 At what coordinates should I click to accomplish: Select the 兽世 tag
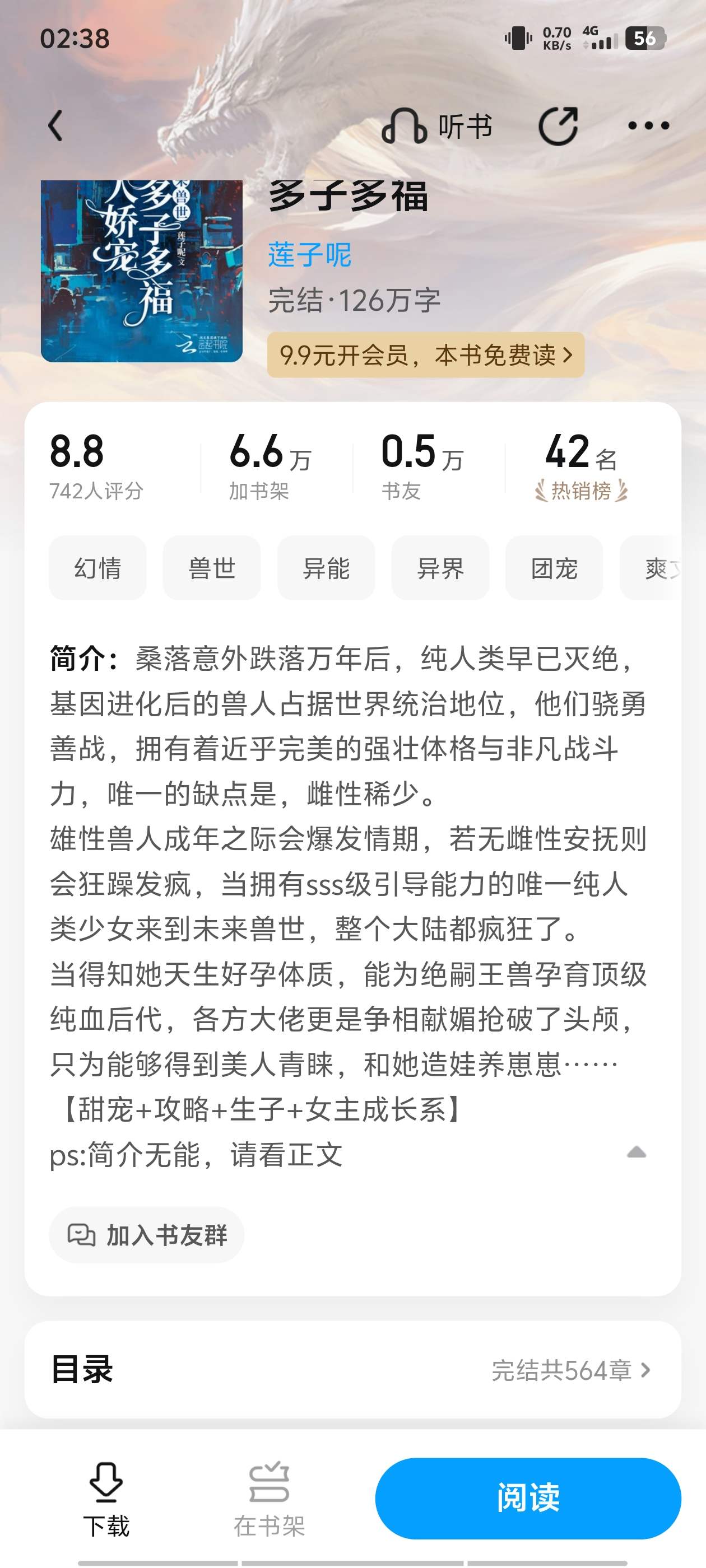click(x=211, y=568)
